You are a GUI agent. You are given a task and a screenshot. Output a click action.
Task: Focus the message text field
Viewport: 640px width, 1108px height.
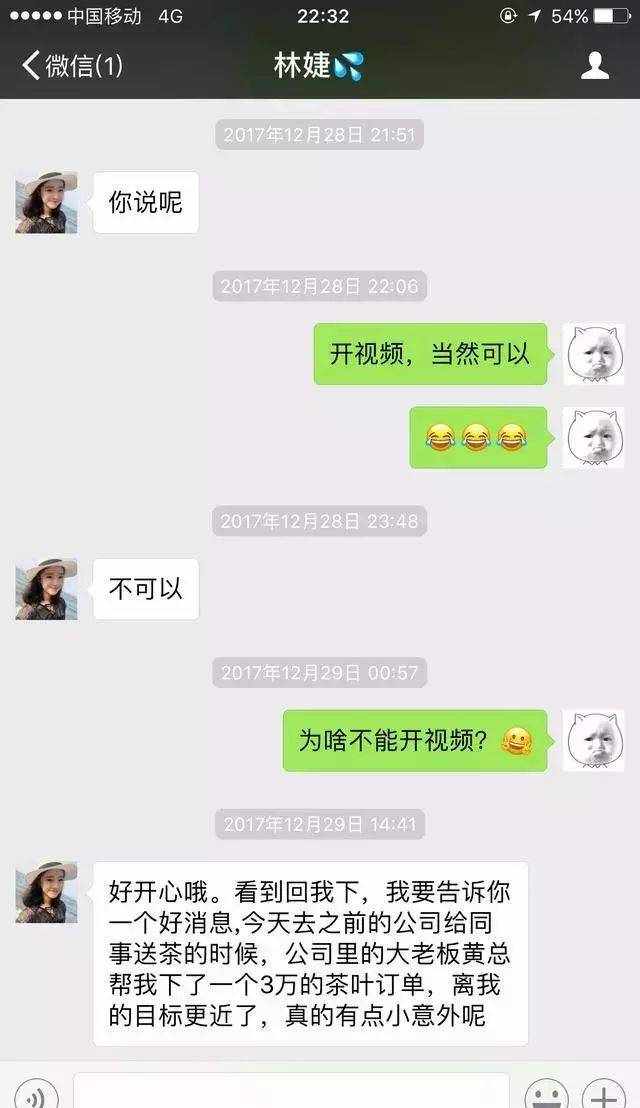pos(290,1094)
